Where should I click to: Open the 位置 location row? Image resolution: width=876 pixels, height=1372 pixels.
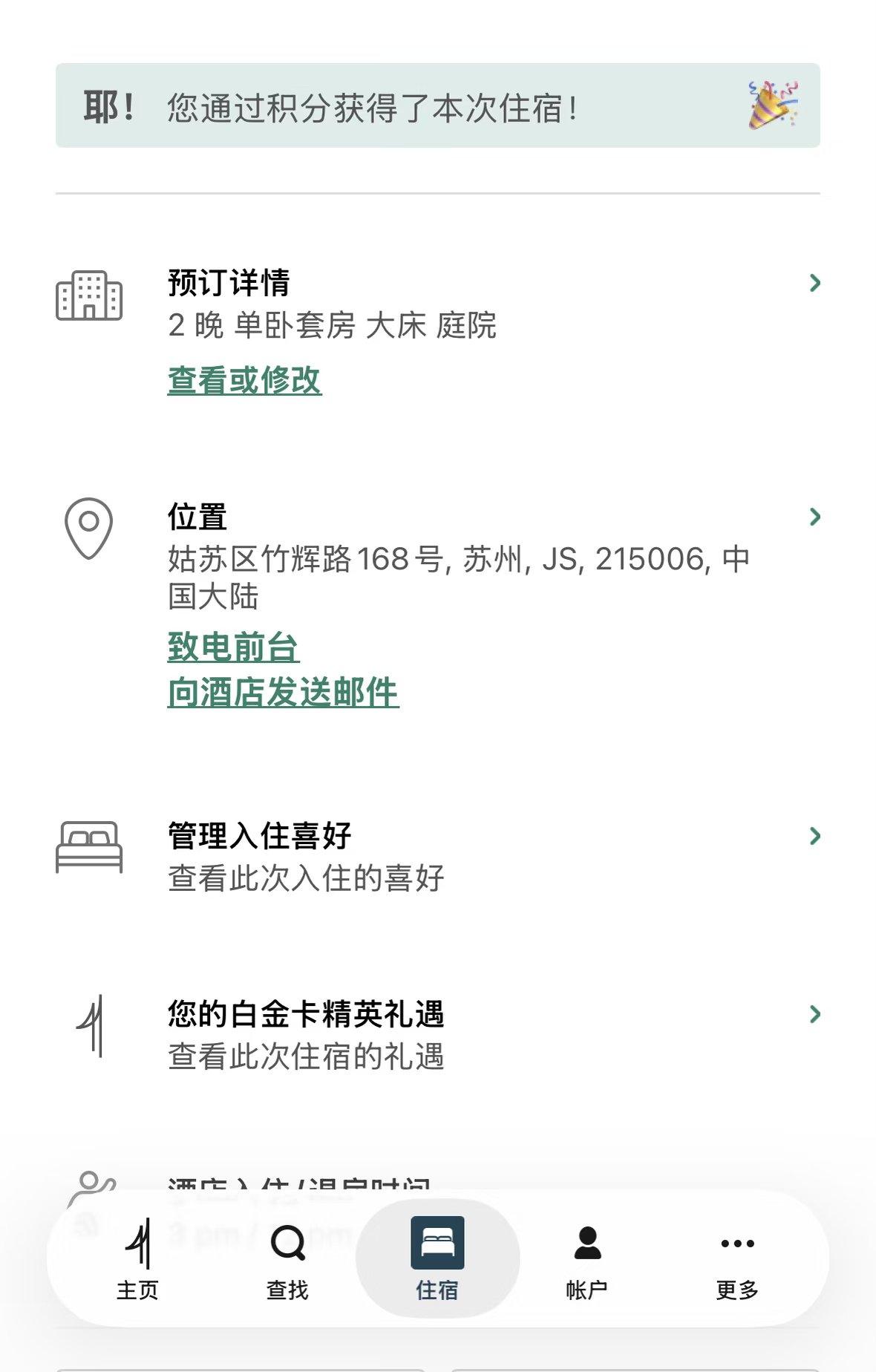click(197, 517)
